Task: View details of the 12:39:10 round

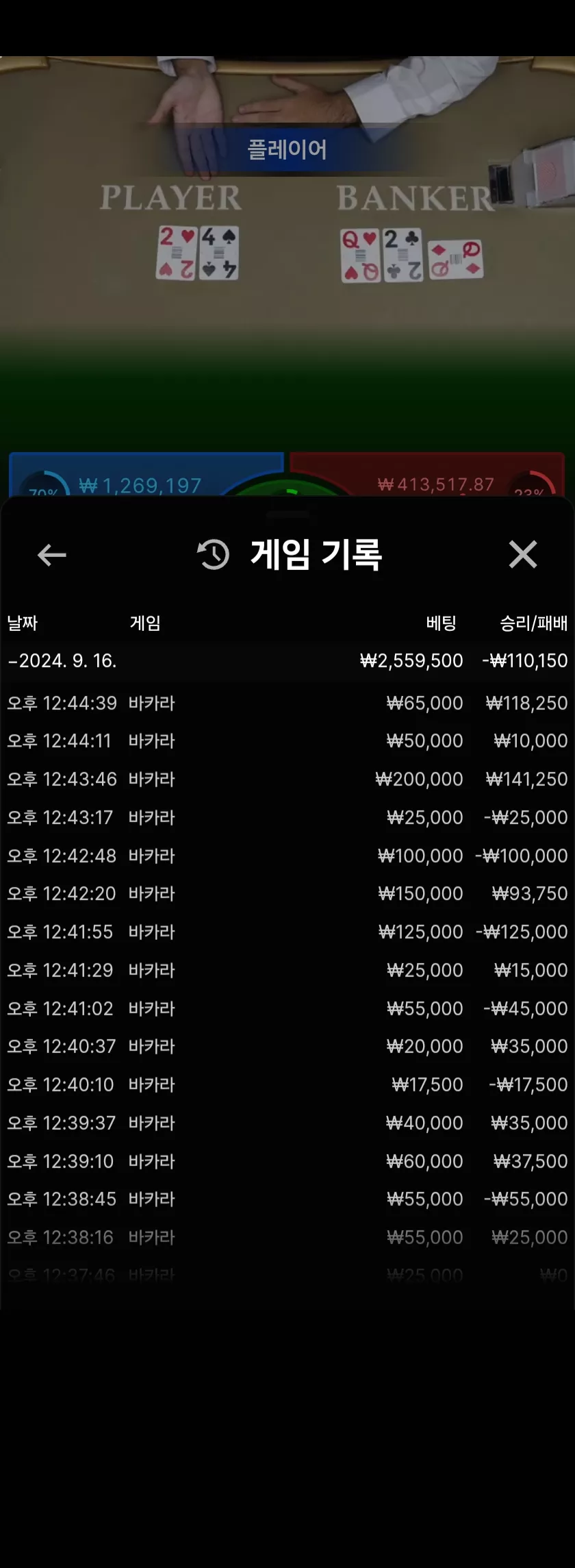Action: 287,1162
